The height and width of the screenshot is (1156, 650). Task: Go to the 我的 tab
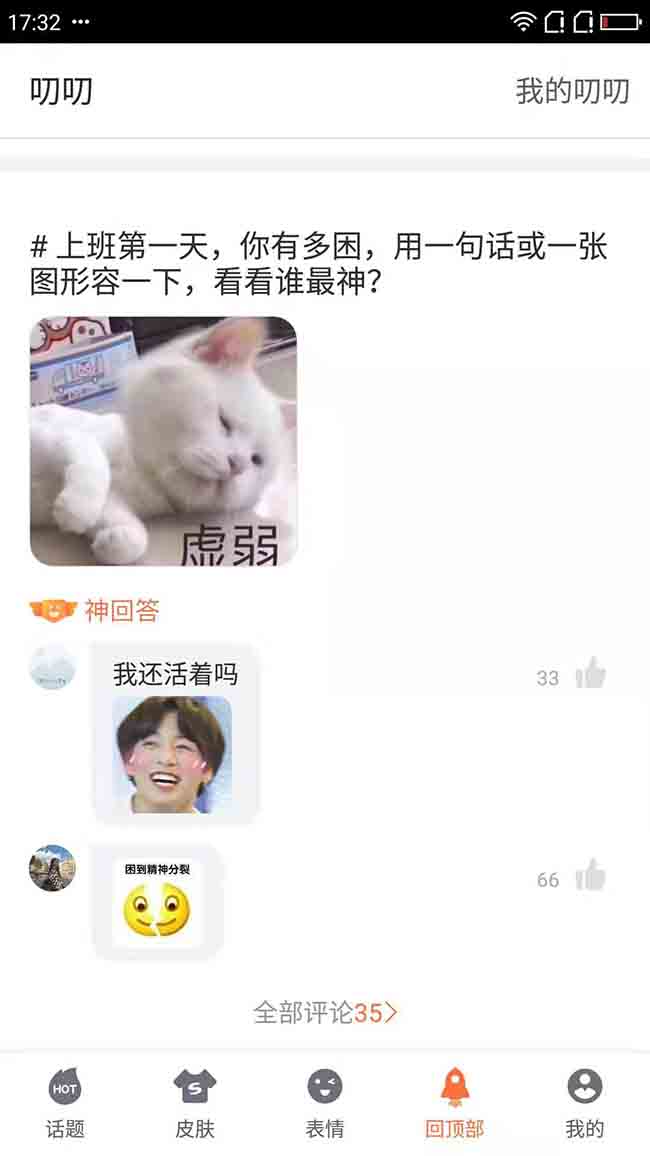[x=585, y=1103]
